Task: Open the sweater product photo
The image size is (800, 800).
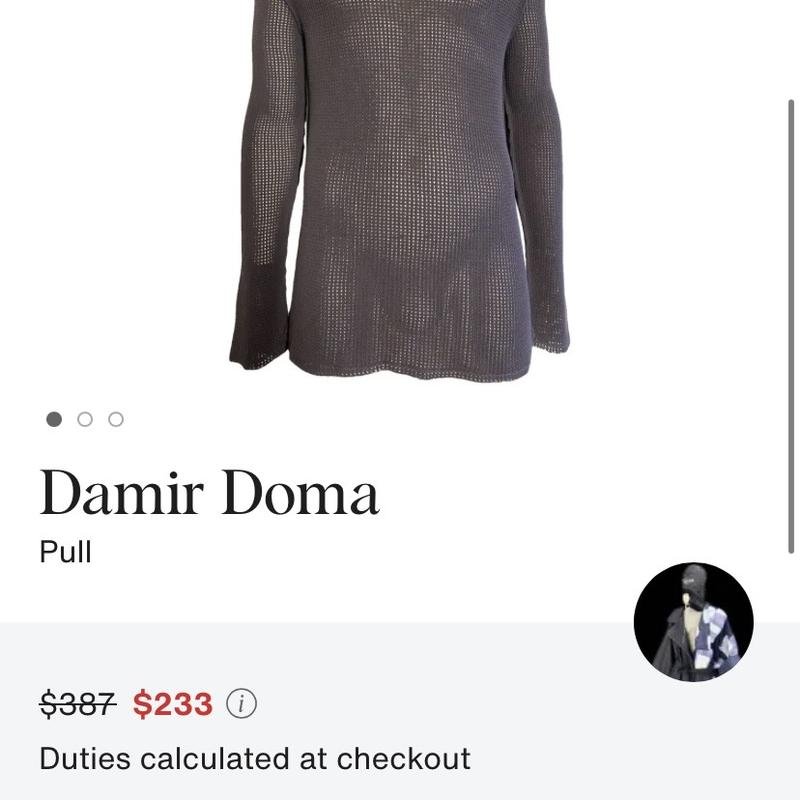Action: 400,190
